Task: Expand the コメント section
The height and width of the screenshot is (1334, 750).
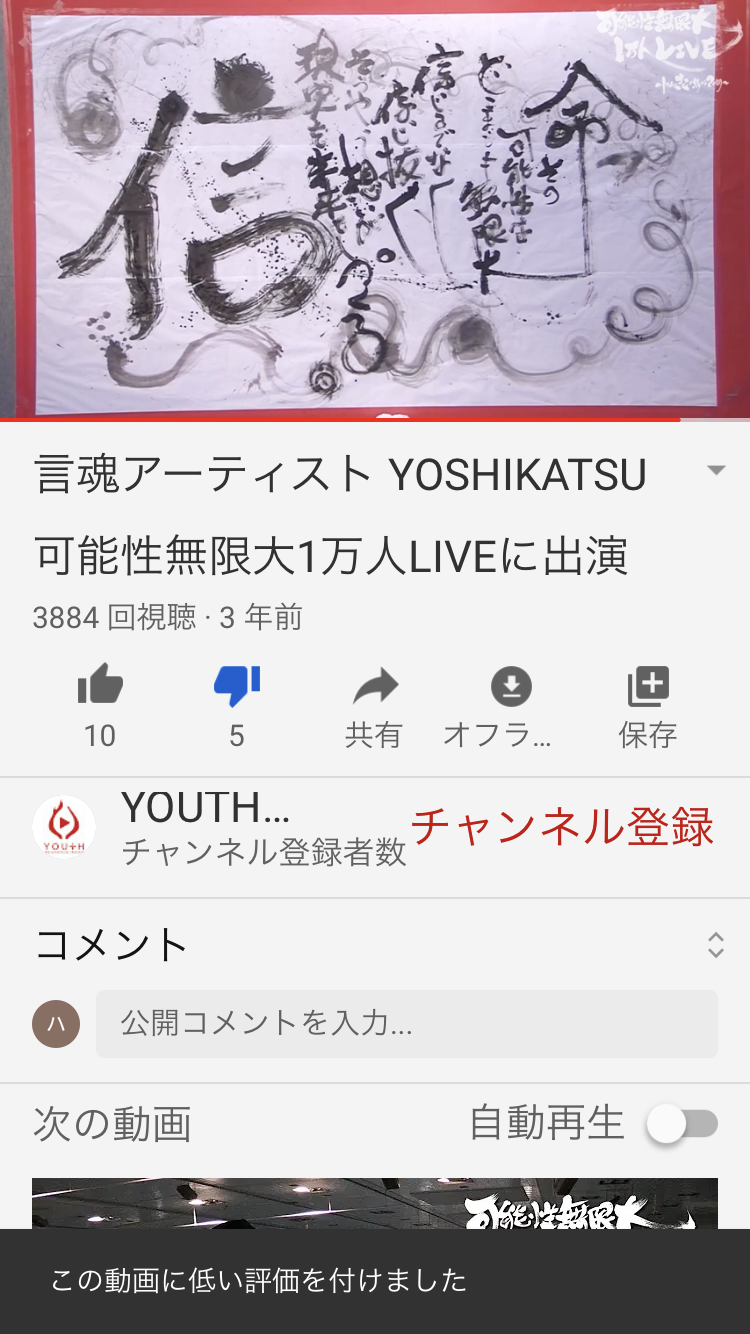Action: [x=715, y=945]
